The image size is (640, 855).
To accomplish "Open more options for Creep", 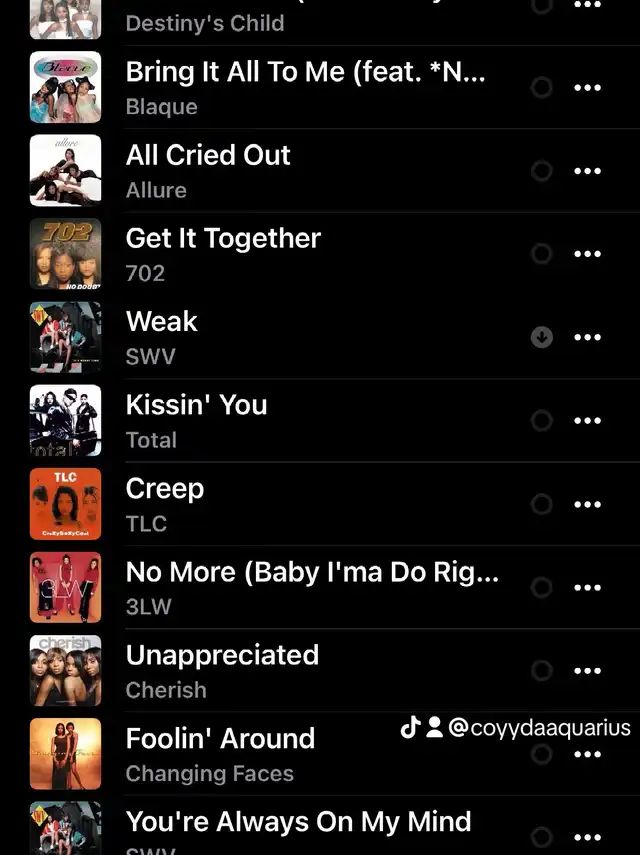I will pos(587,504).
